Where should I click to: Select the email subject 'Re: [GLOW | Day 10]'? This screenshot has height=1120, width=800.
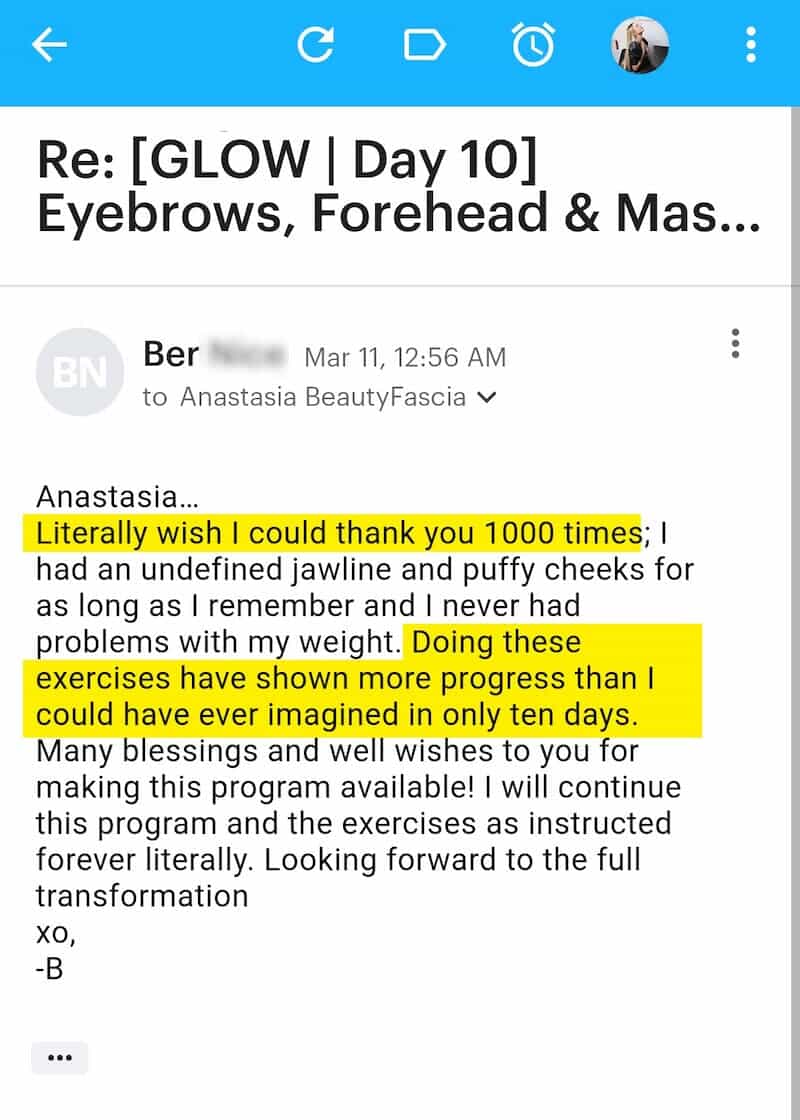287,160
